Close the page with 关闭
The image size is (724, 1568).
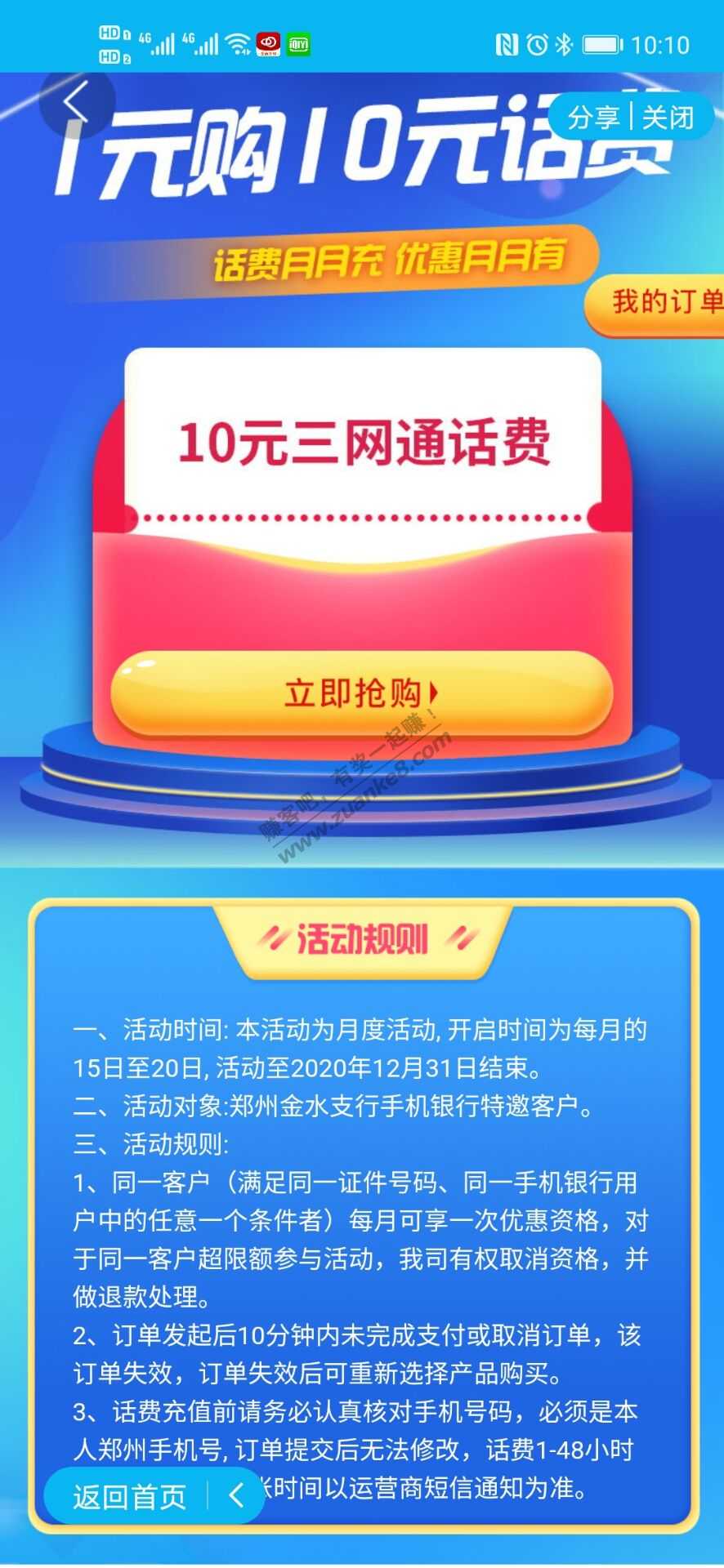pyautogui.click(x=668, y=118)
